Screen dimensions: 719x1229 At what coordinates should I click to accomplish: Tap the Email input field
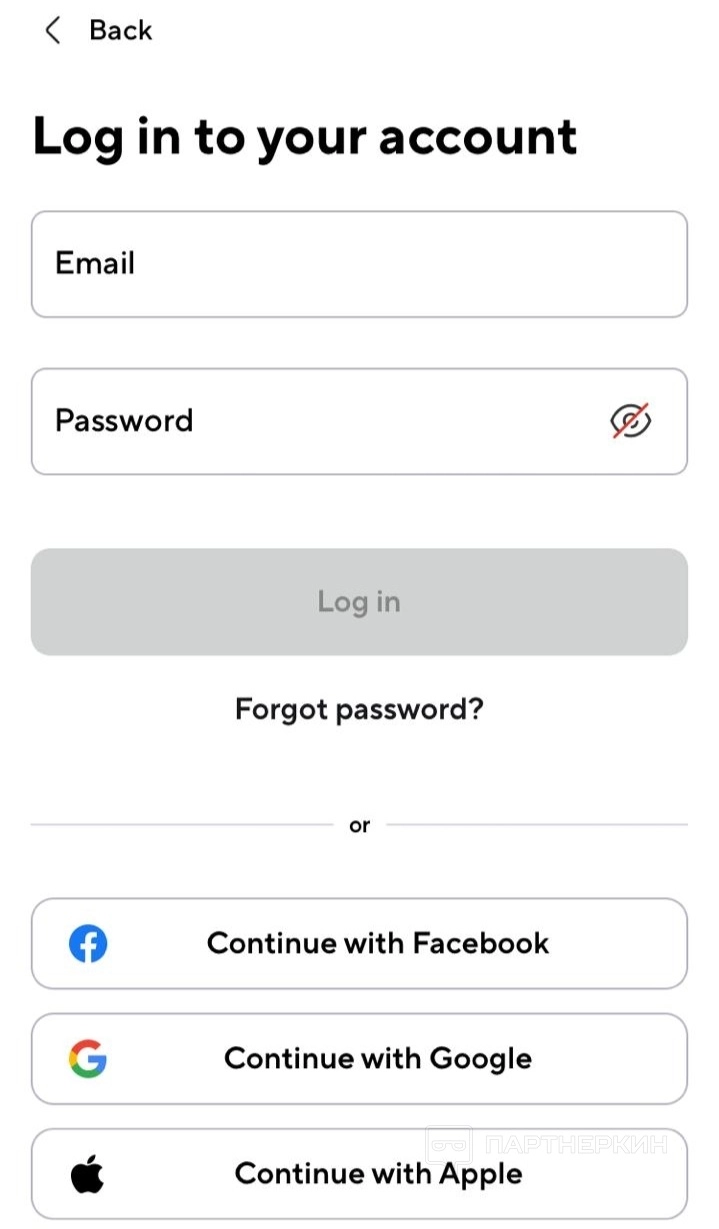coord(359,264)
